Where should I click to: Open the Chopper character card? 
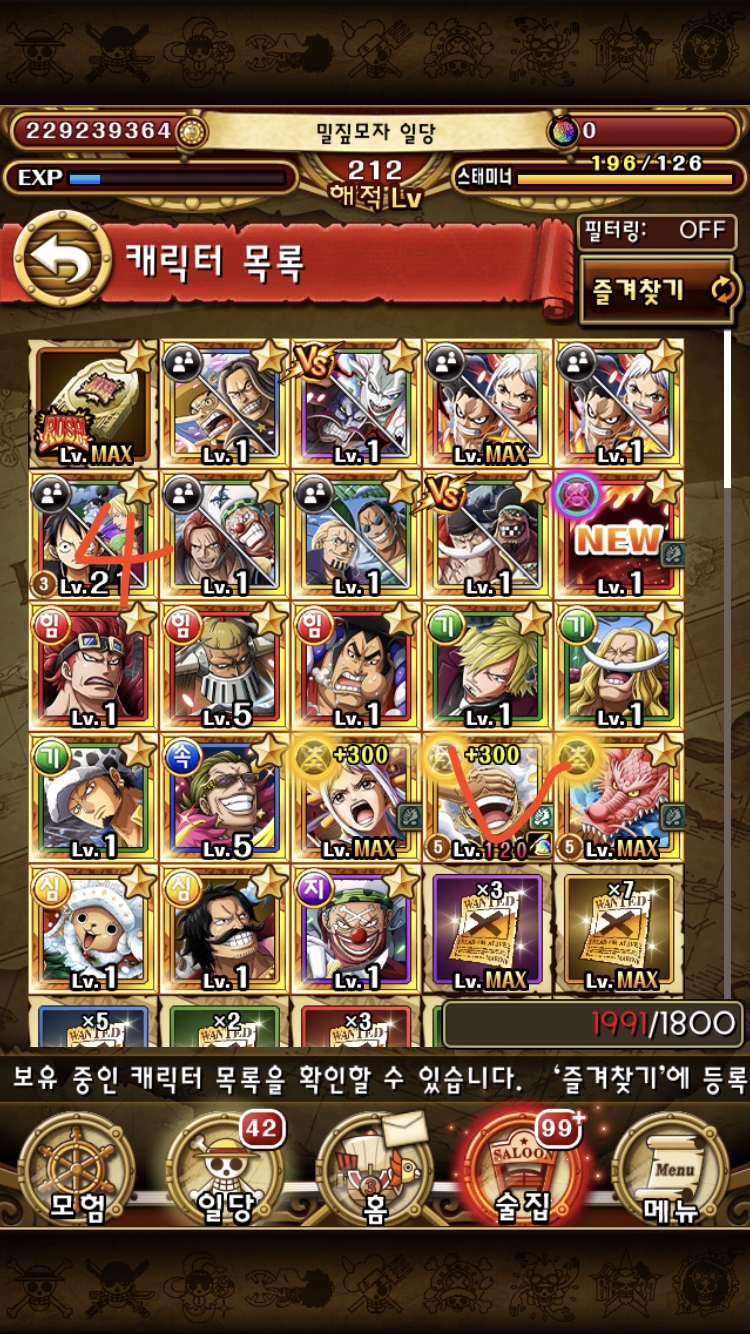point(93,930)
